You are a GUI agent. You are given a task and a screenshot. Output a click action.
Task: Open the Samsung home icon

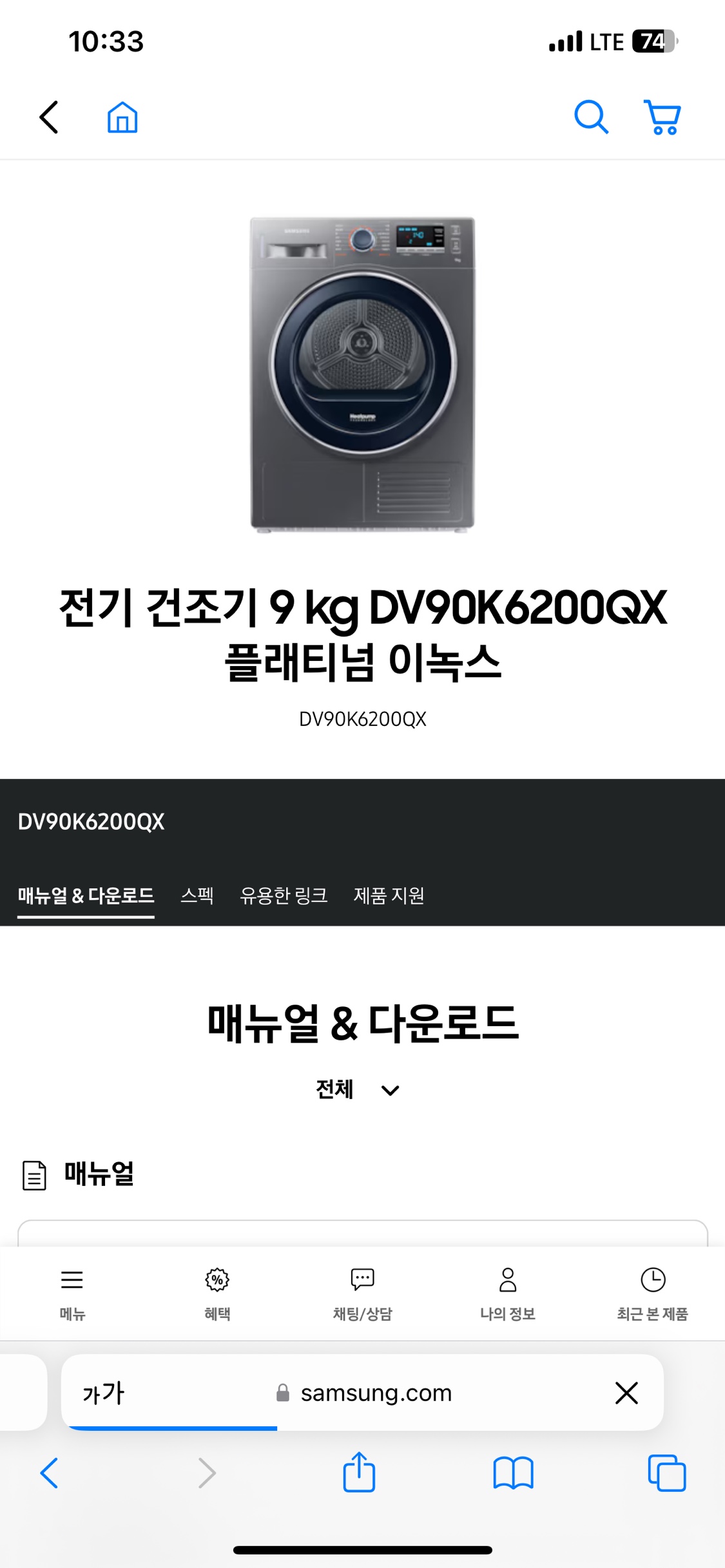[x=122, y=117]
